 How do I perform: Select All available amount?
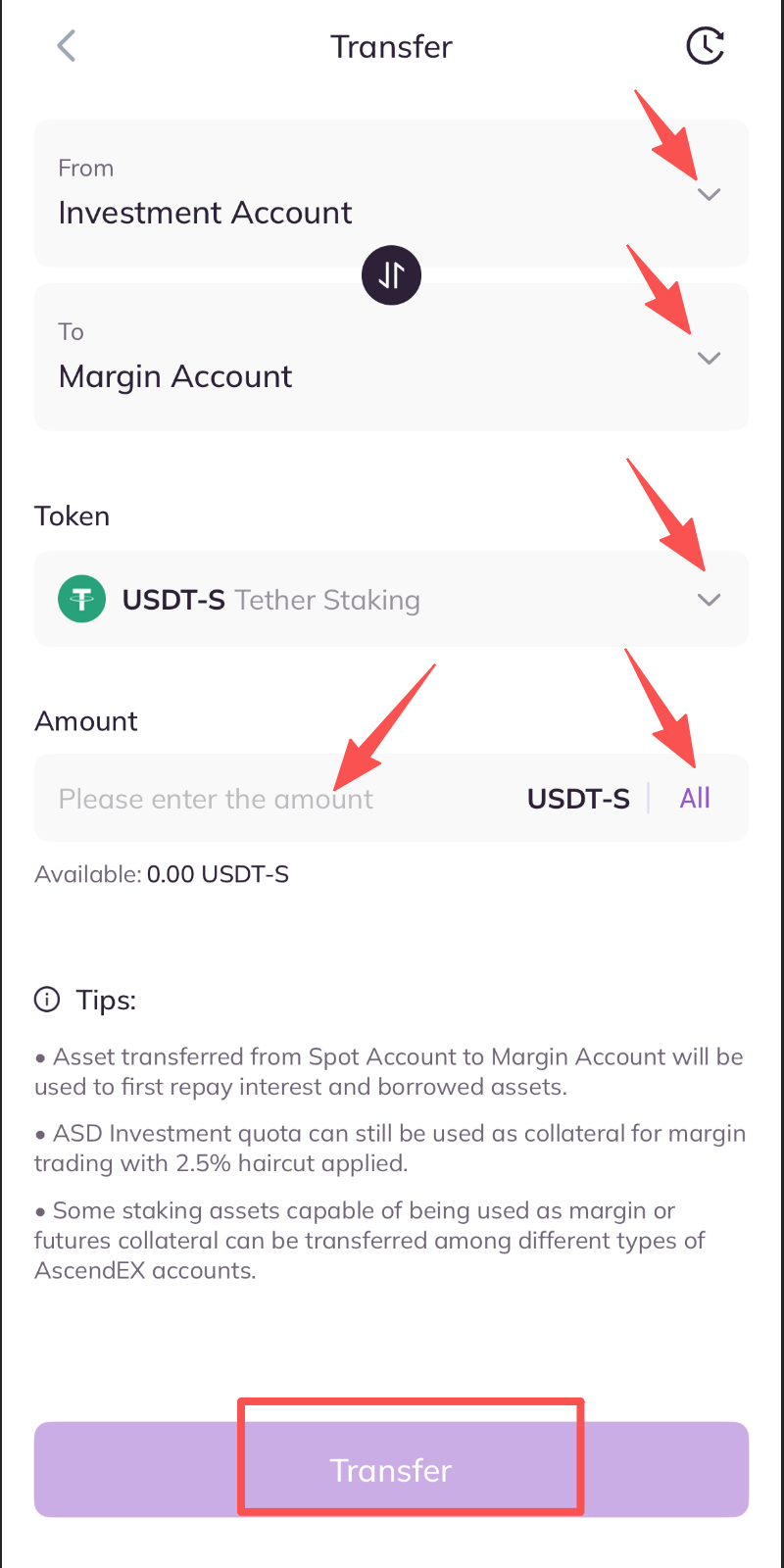(695, 798)
